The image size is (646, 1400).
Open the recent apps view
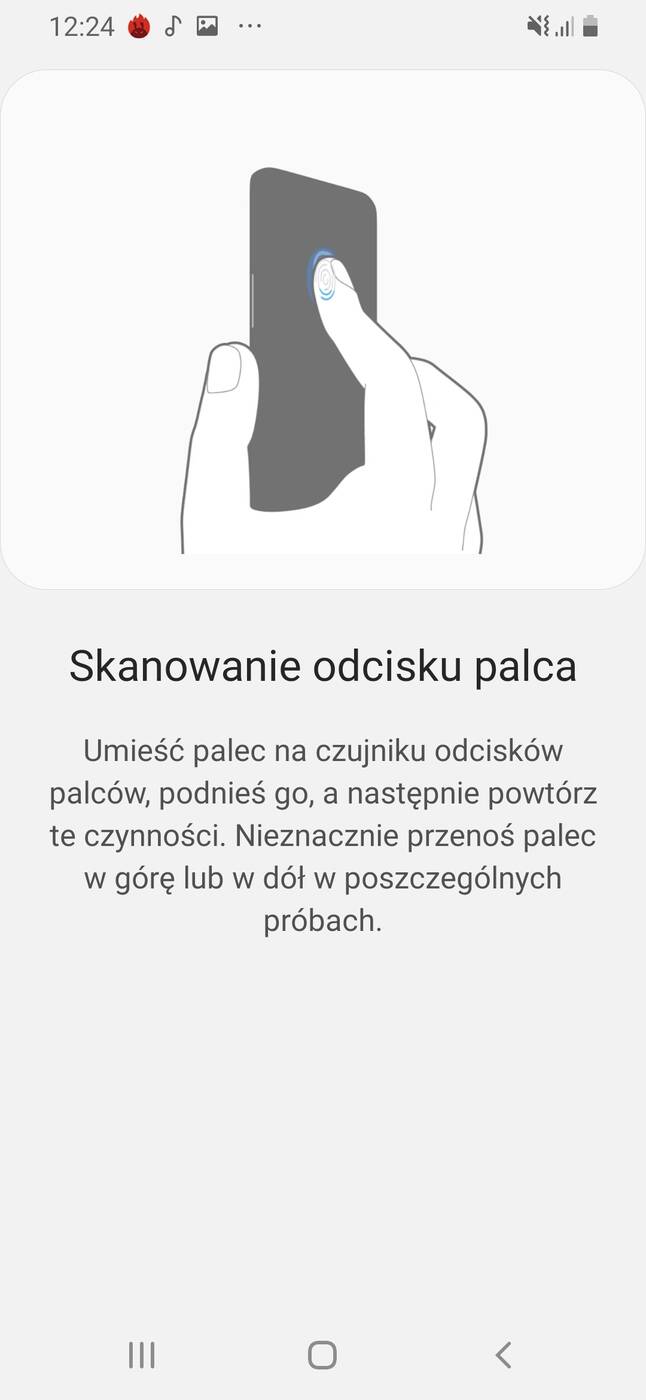(x=142, y=1355)
